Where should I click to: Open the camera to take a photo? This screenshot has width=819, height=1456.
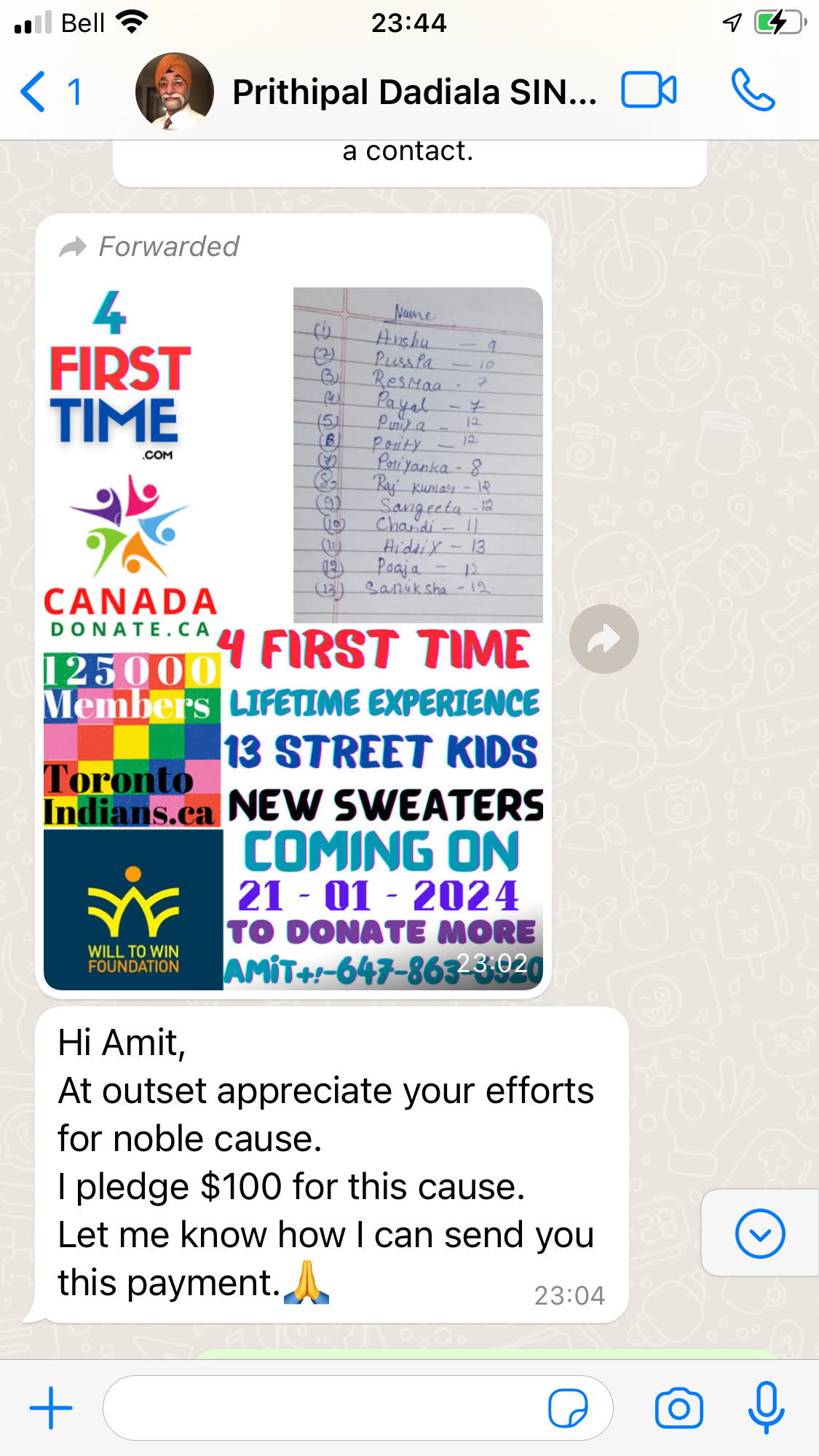(678, 1408)
